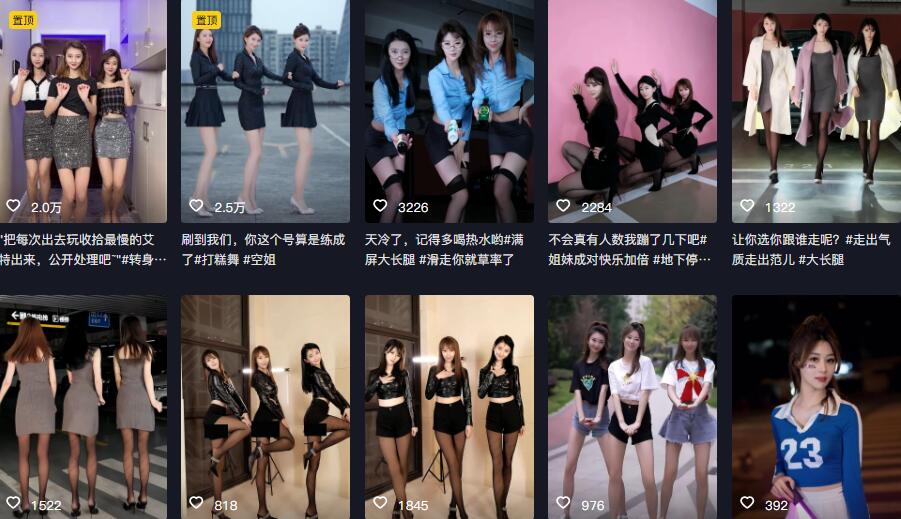This screenshot has width=901, height=519.
Task: Open the video with 1322 likes
Action: pos(816,110)
